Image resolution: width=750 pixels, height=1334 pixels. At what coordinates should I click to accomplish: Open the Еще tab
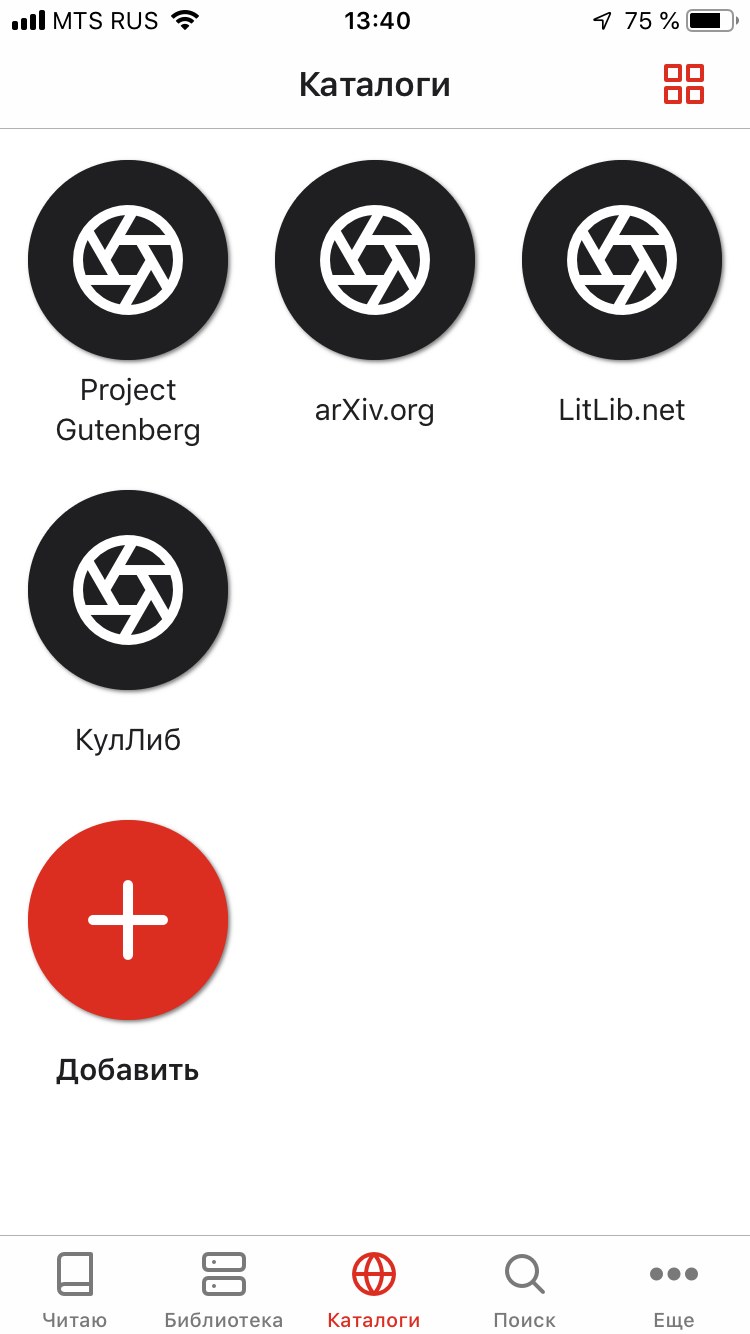pyautogui.click(x=674, y=1290)
